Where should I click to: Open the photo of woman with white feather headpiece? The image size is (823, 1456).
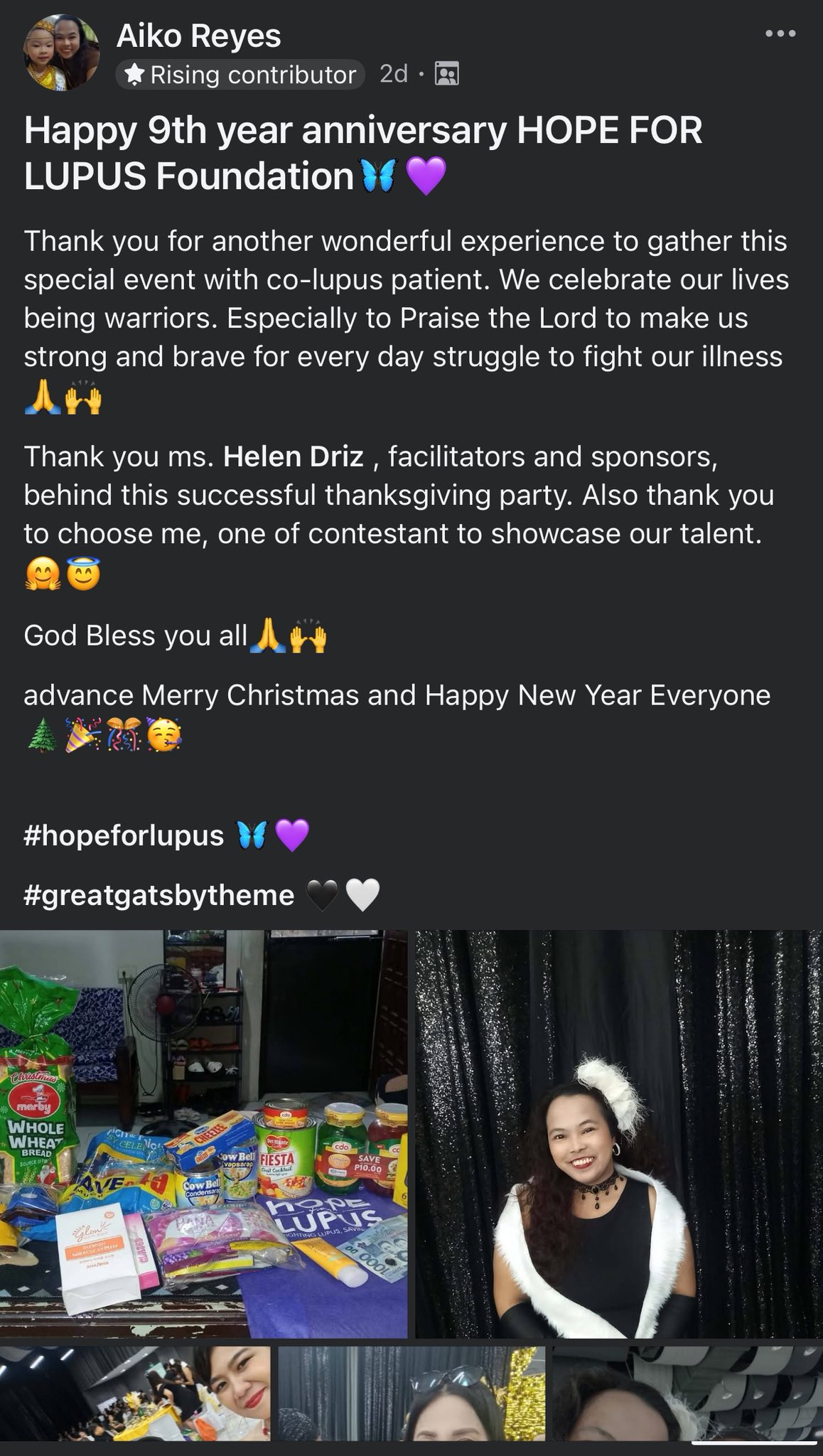[x=618, y=1133]
